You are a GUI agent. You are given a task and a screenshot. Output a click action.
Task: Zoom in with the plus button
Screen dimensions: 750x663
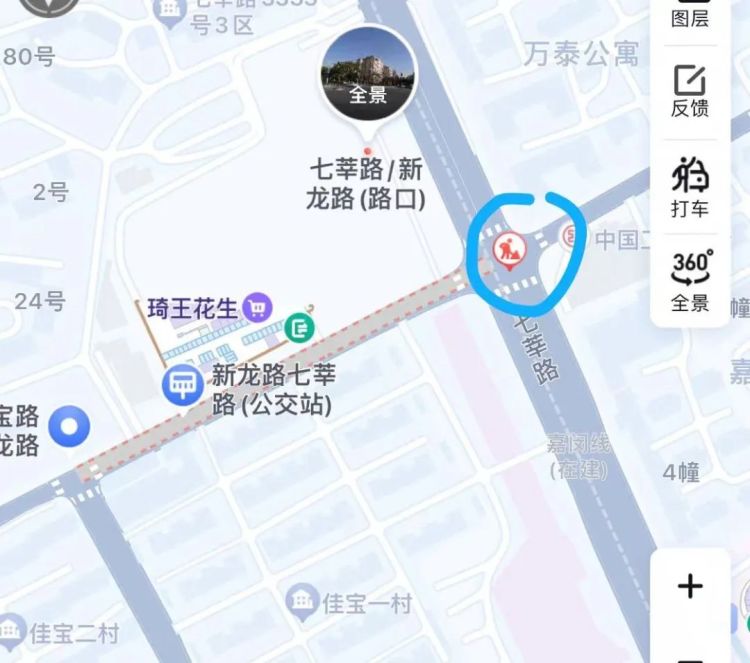[690, 586]
